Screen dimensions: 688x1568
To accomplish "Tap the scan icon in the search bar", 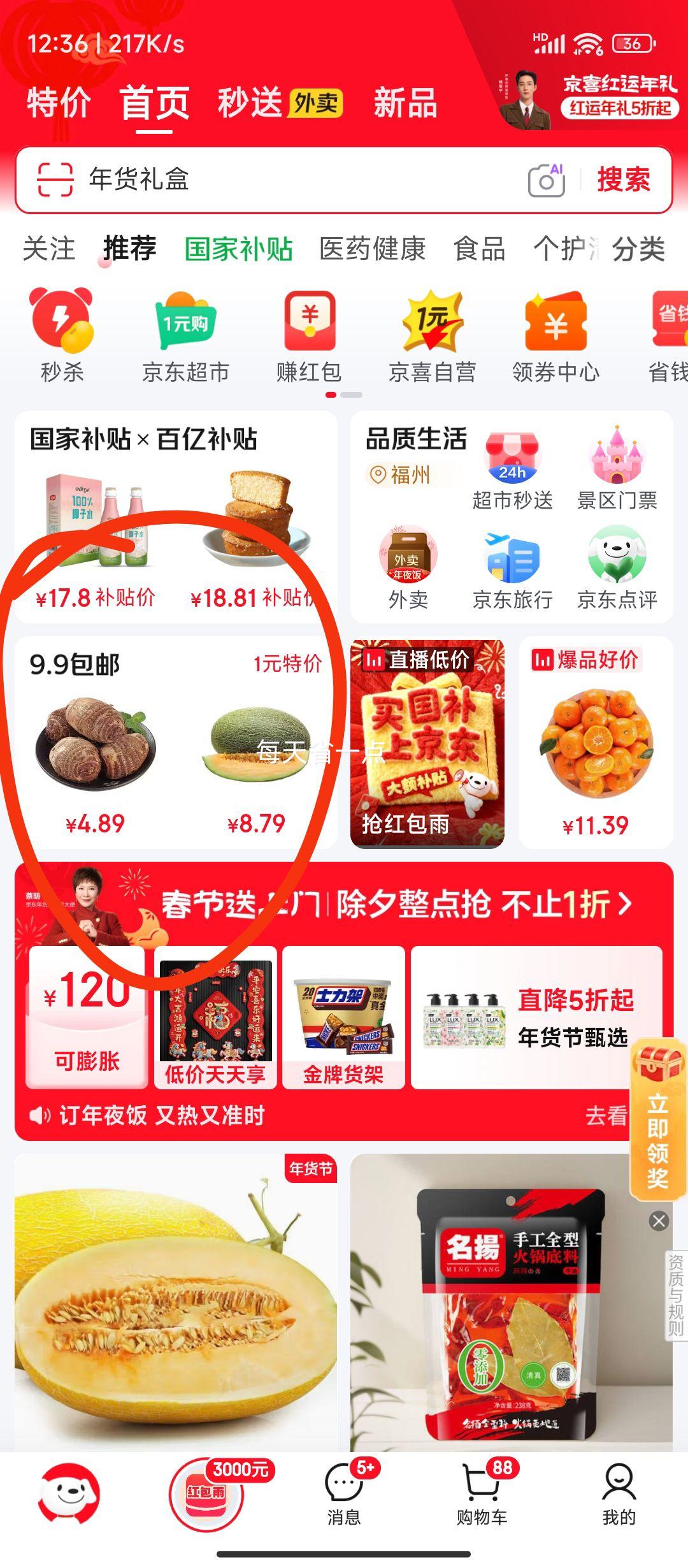I will 54,180.
